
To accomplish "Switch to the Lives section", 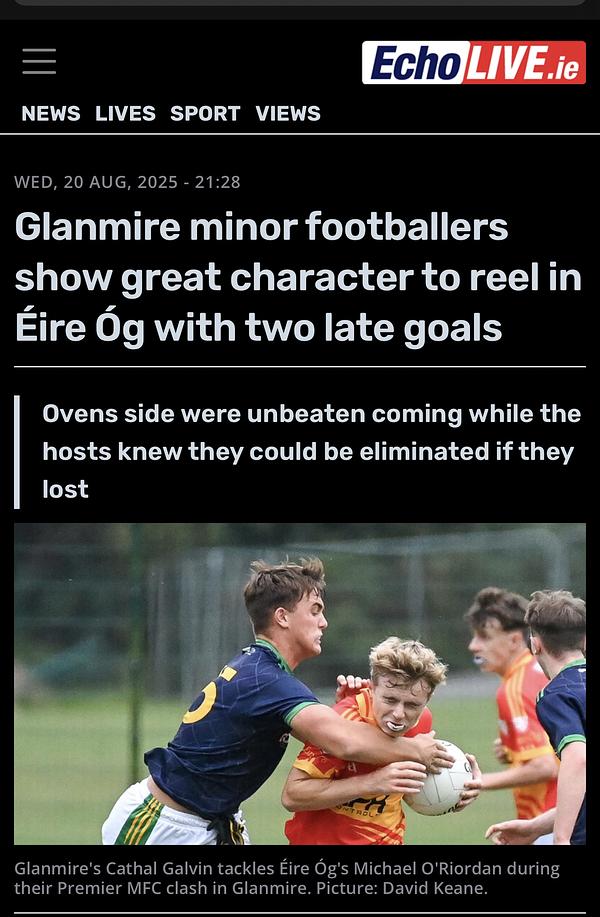I will pos(125,114).
